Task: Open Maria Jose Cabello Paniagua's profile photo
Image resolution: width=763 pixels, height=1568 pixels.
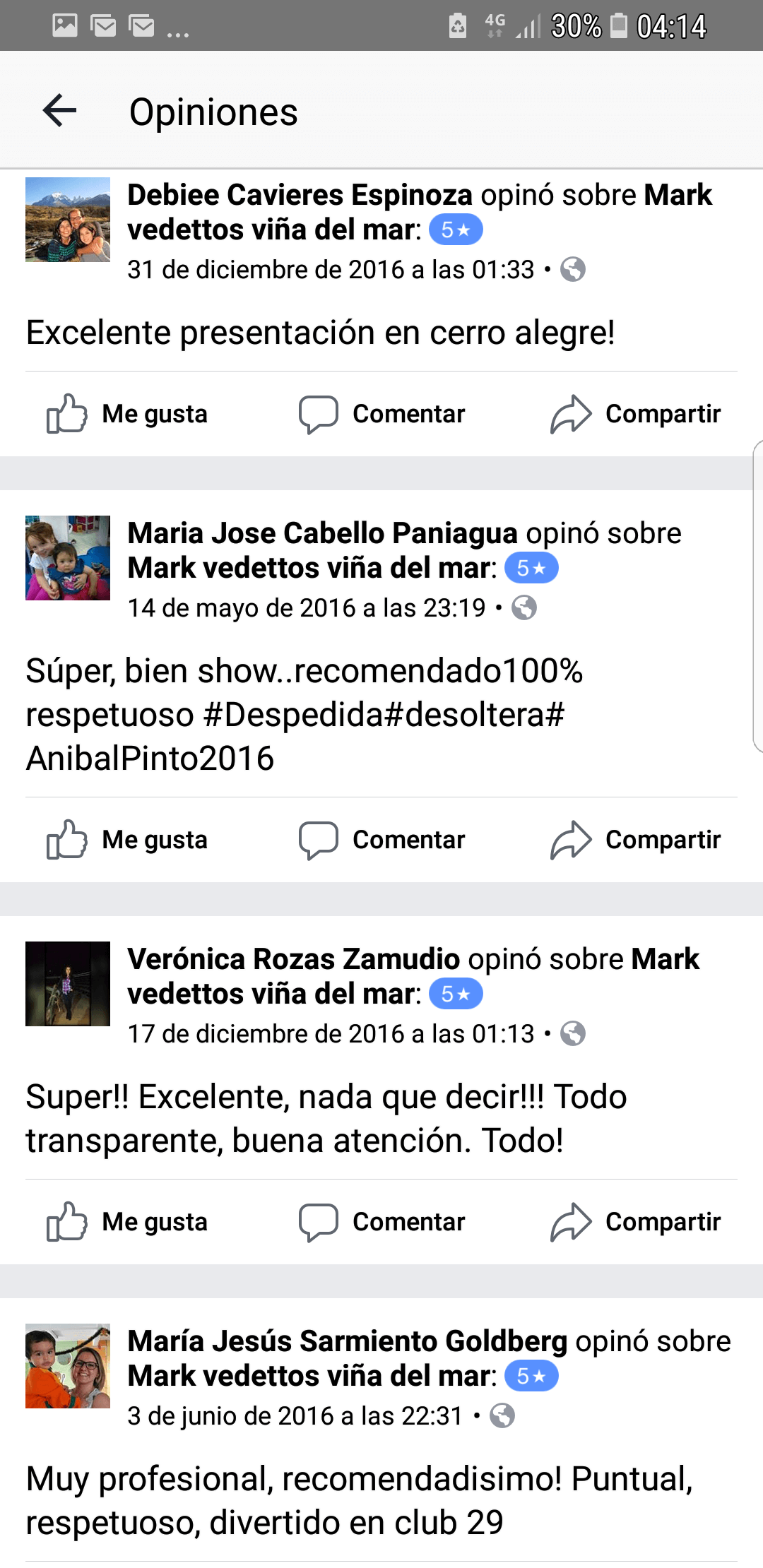Action: (68, 558)
